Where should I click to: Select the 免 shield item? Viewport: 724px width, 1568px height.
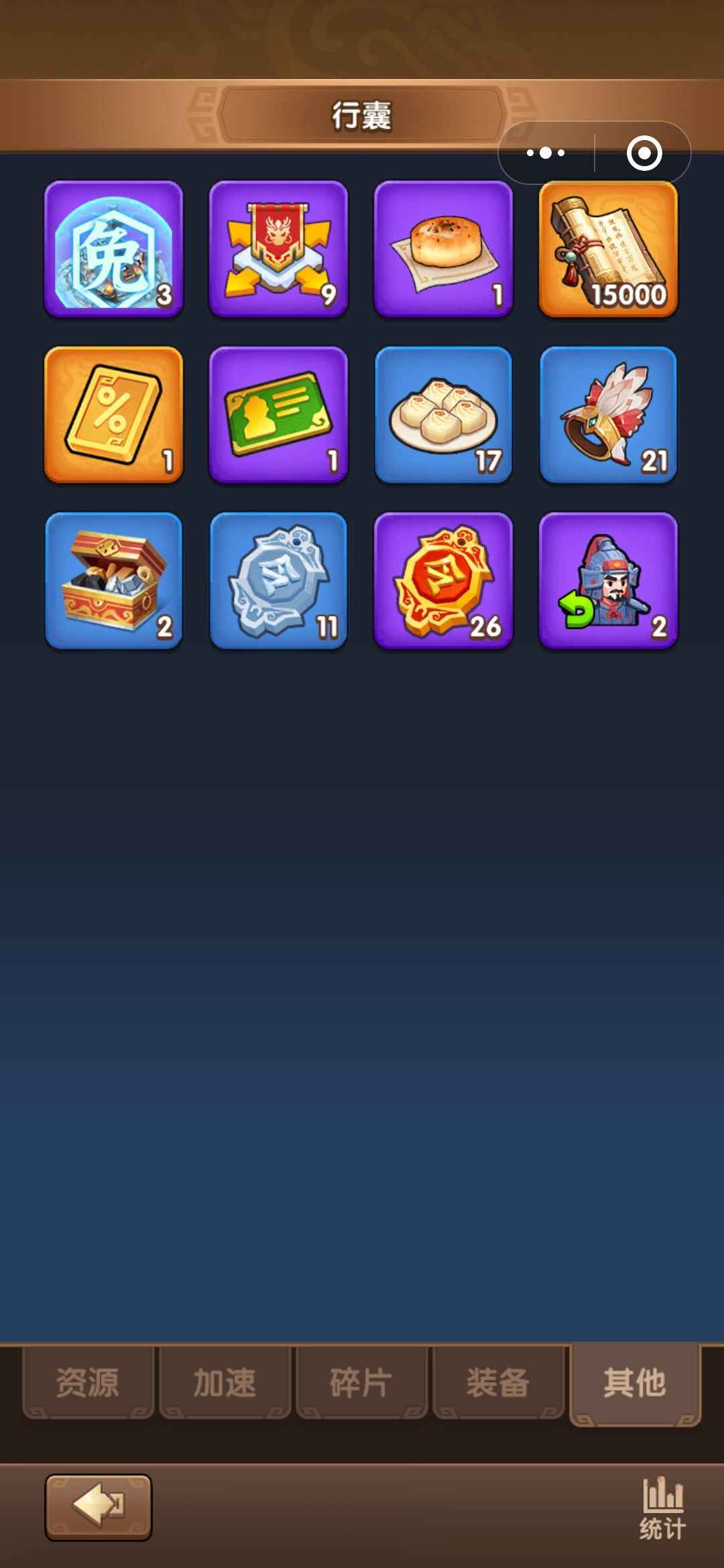[113, 248]
